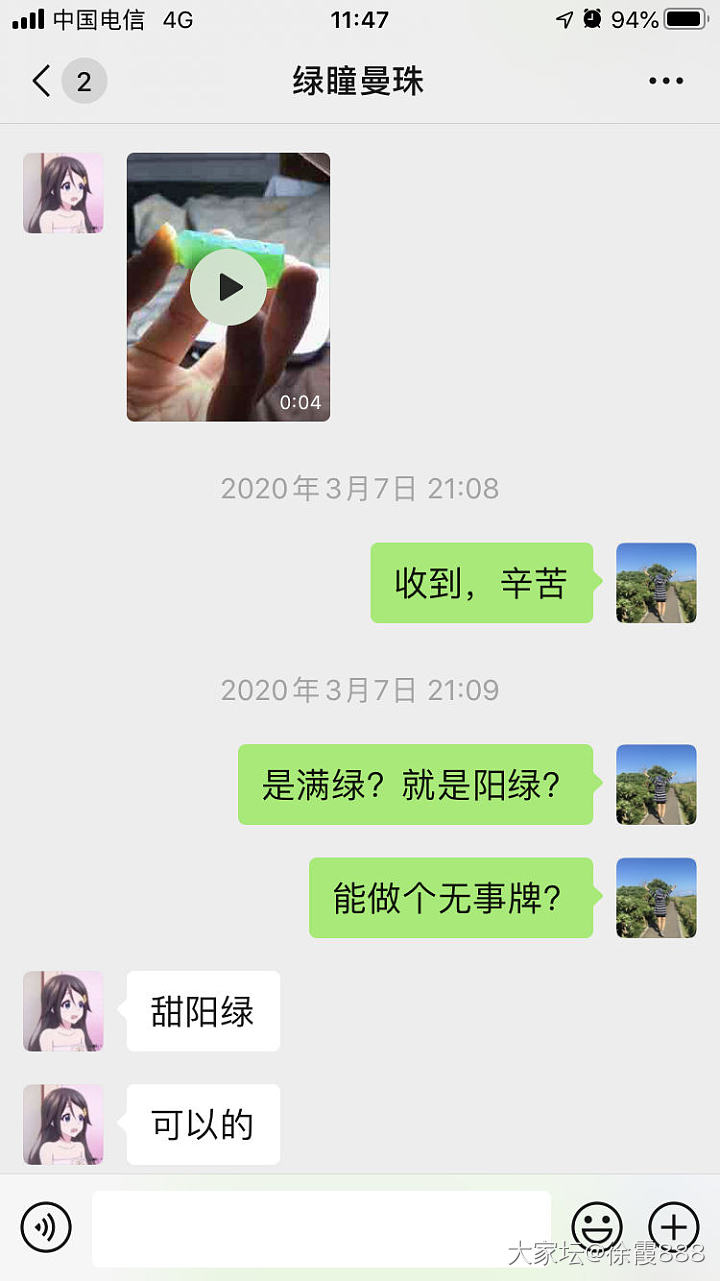720x1281 pixels.
Task: Switch to voice message input
Action: [46, 1227]
